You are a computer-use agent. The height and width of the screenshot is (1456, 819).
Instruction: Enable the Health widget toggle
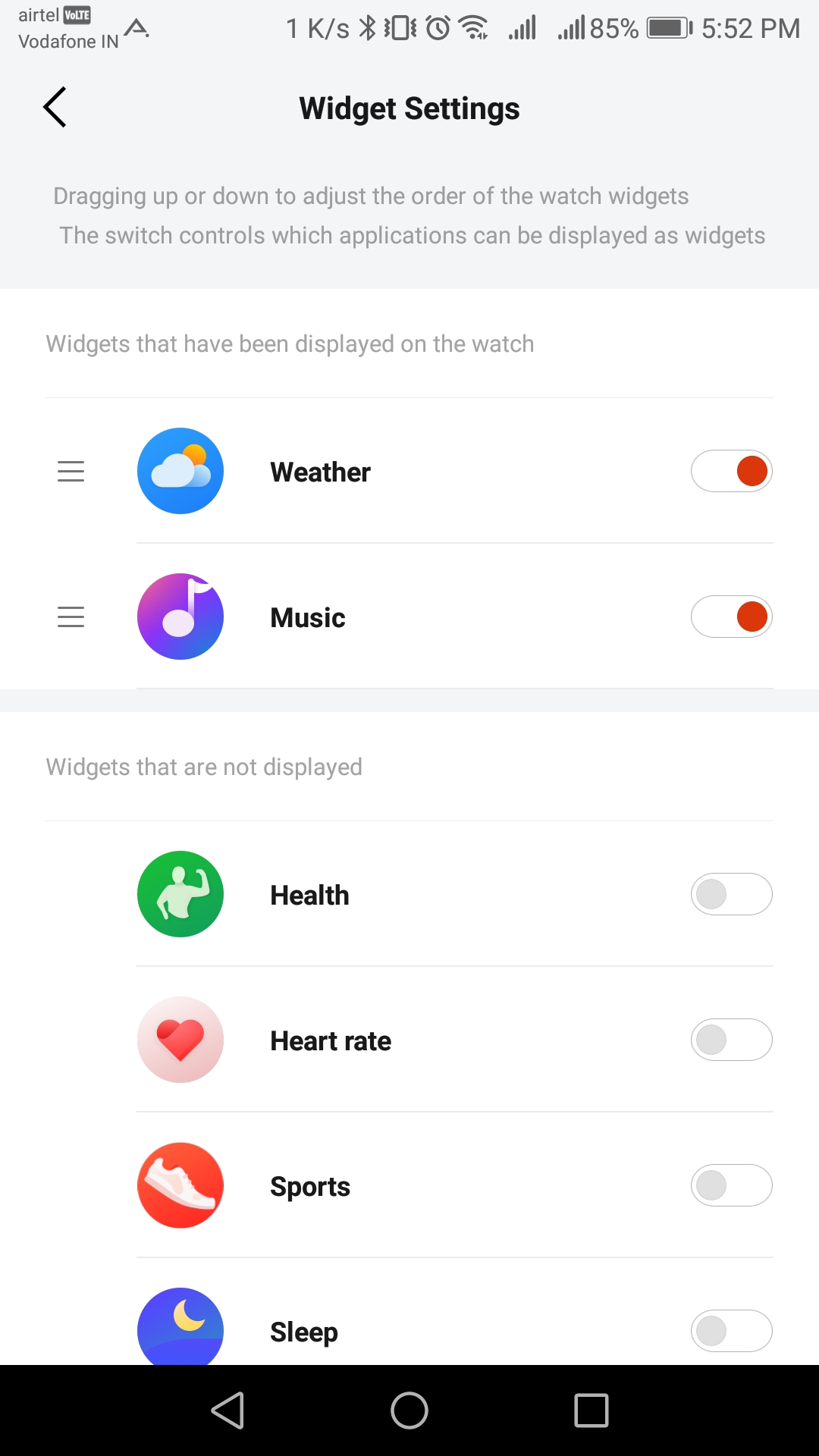[x=731, y=894]
